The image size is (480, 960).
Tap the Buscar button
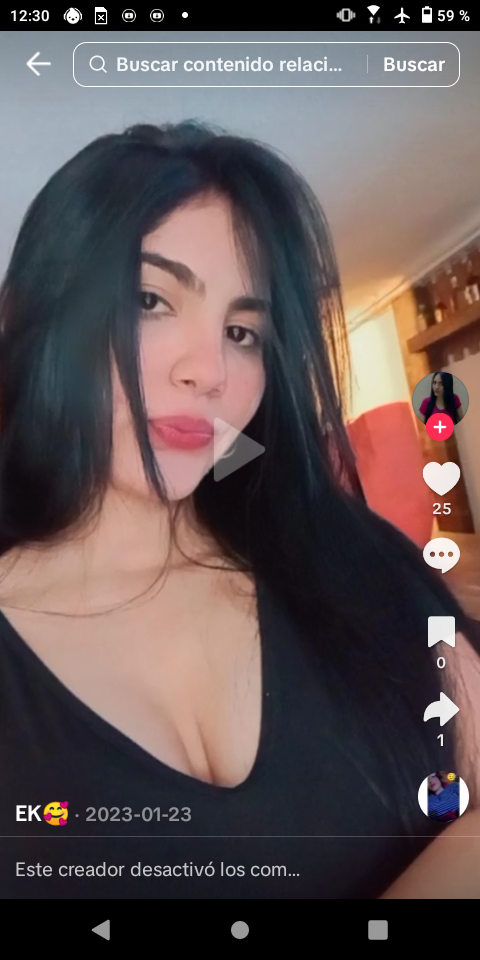414,64
